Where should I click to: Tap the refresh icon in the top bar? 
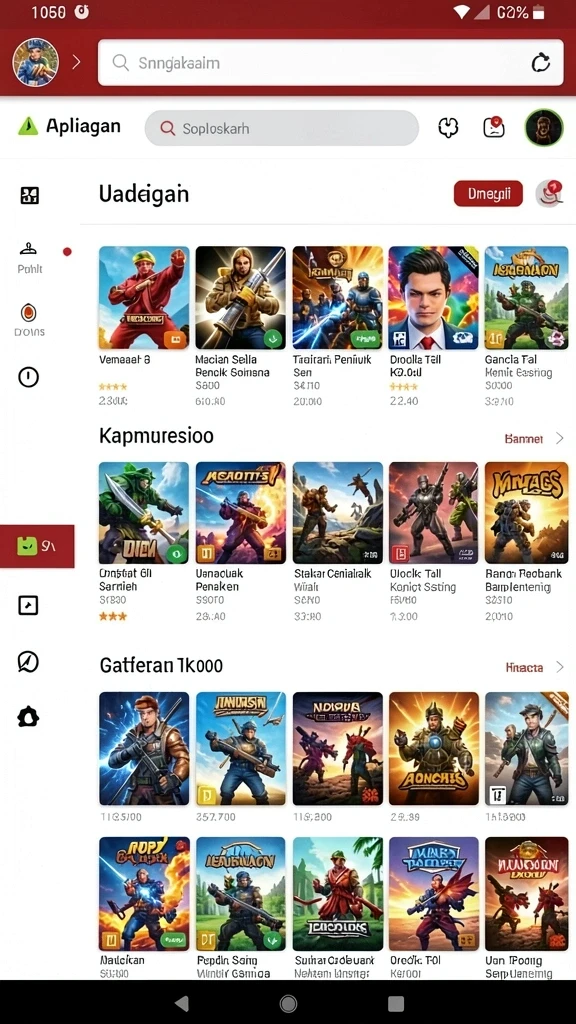pyautogui.click(x=541, y=63)
